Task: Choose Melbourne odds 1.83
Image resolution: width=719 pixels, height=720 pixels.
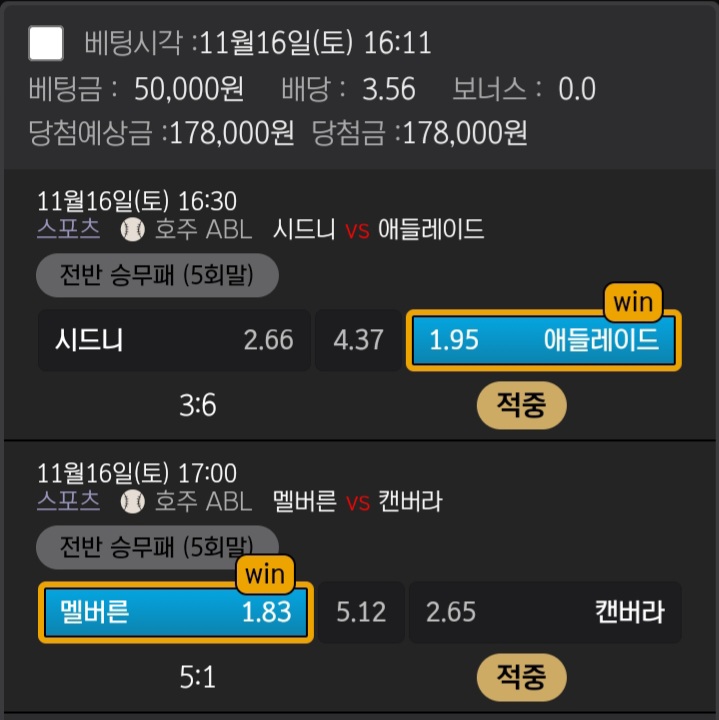Action: click(x=176, y=612)
